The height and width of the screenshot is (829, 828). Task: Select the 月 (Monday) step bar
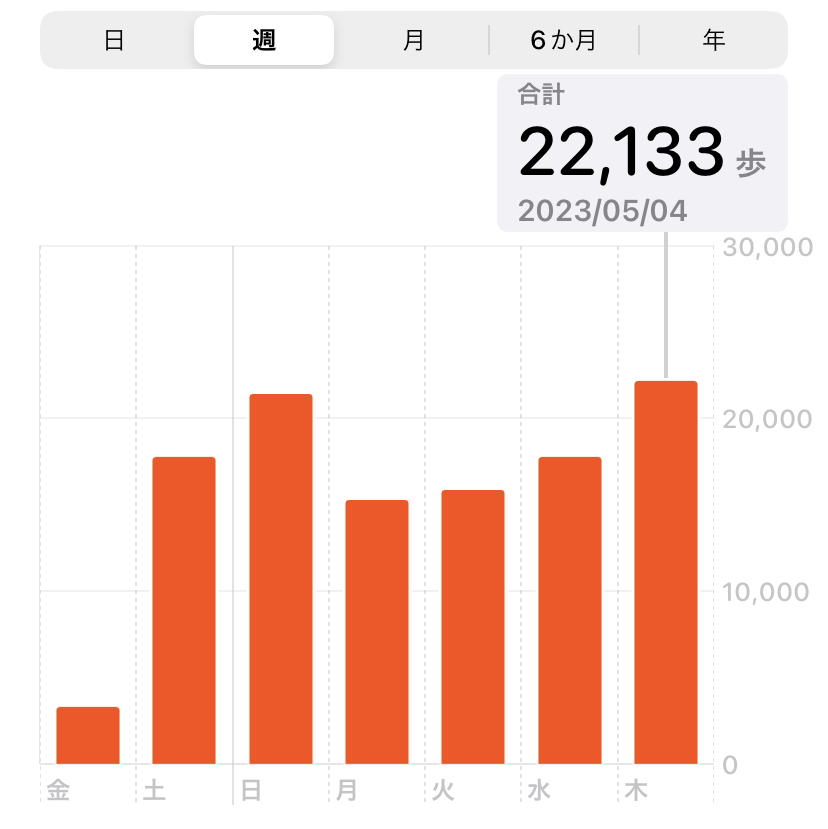[x=377, y=632]
